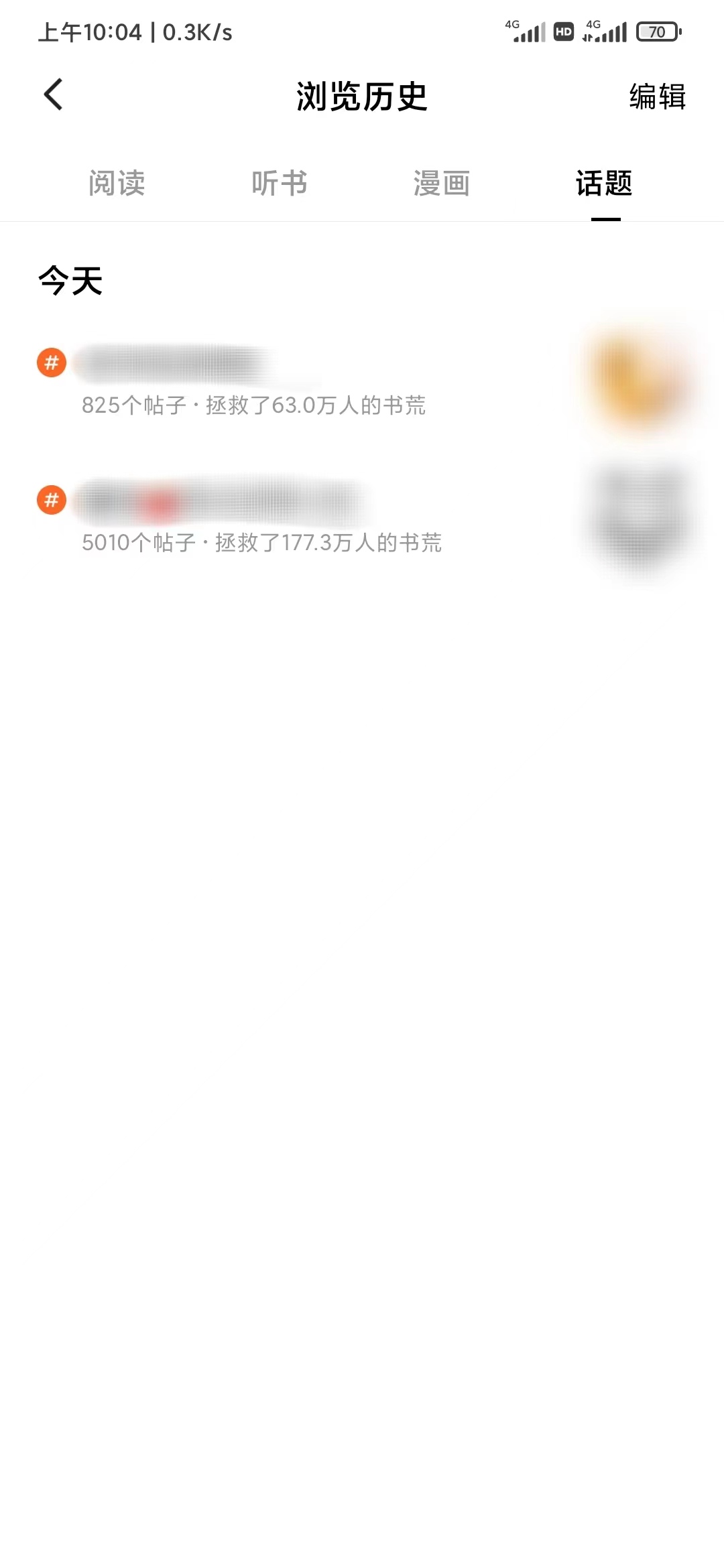Tap 编辑 to edit browsing history

pyautogui.click(x=656, y=96)
